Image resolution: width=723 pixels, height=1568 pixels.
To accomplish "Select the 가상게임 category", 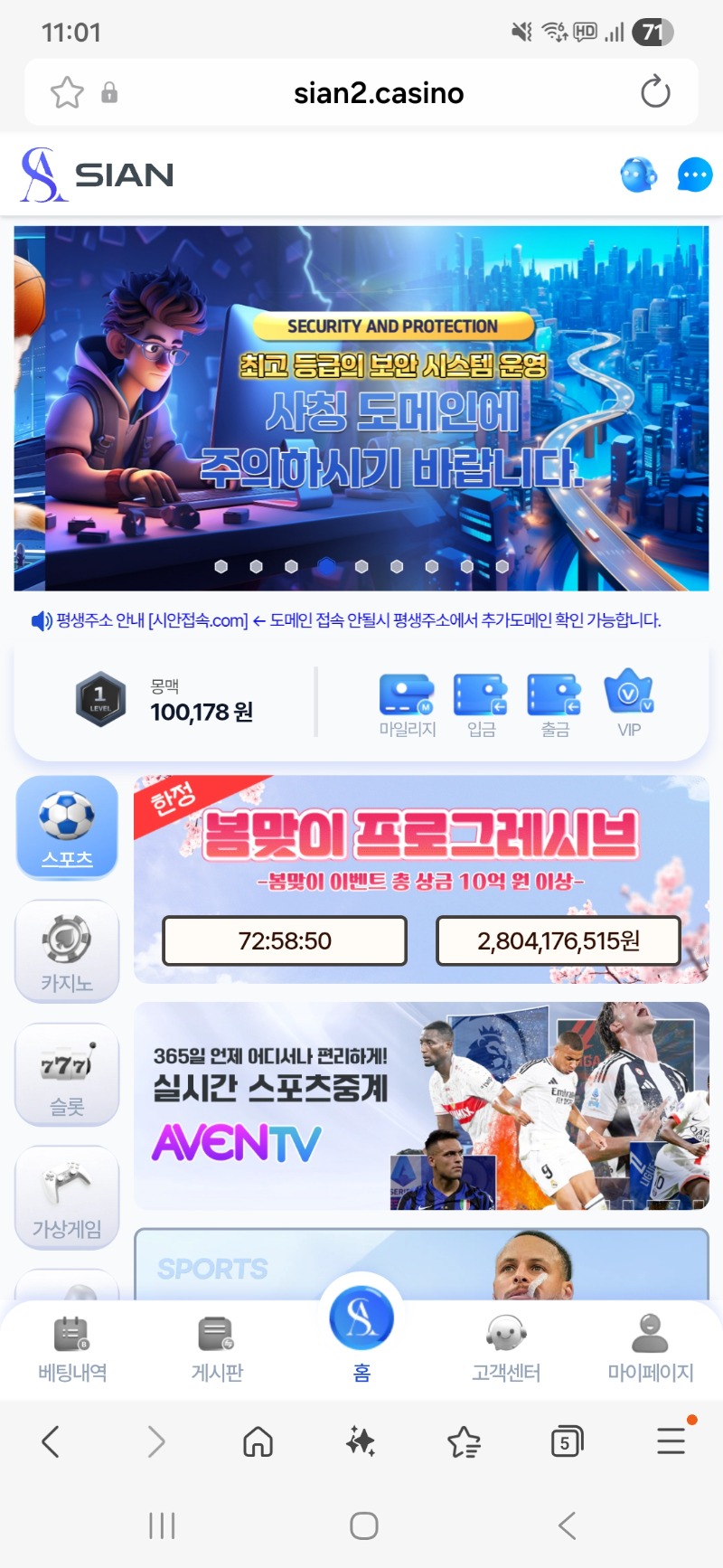I will click(67, 1197).
